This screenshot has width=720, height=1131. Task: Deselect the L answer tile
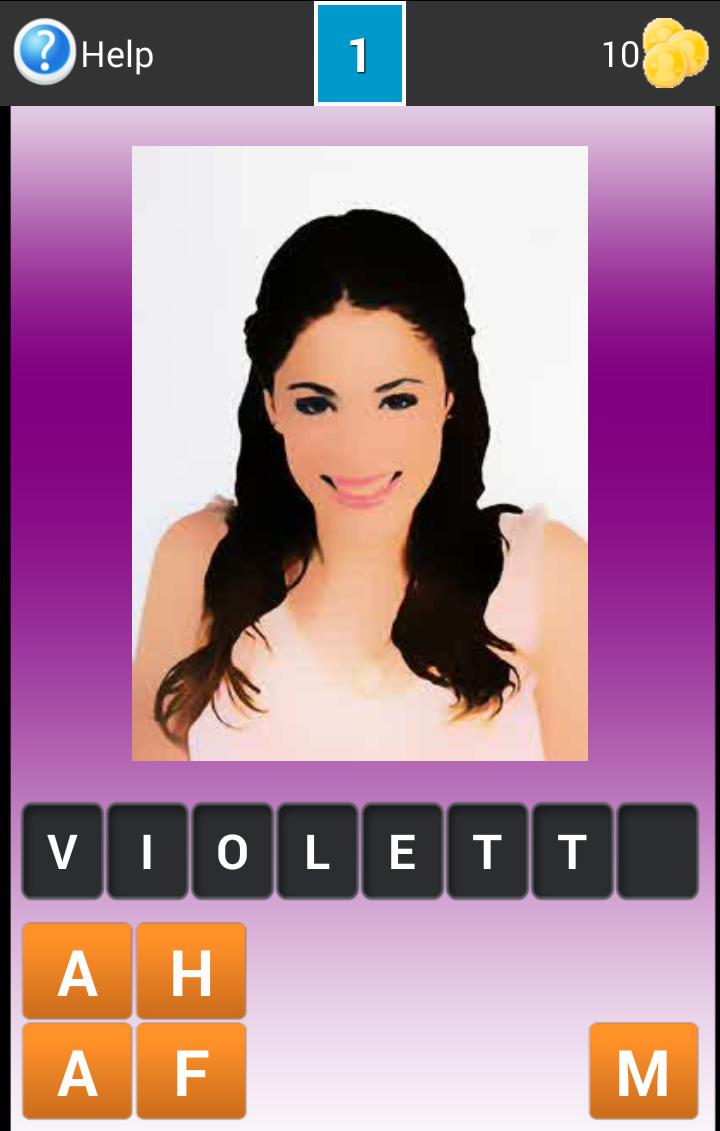tap(317, 850)
